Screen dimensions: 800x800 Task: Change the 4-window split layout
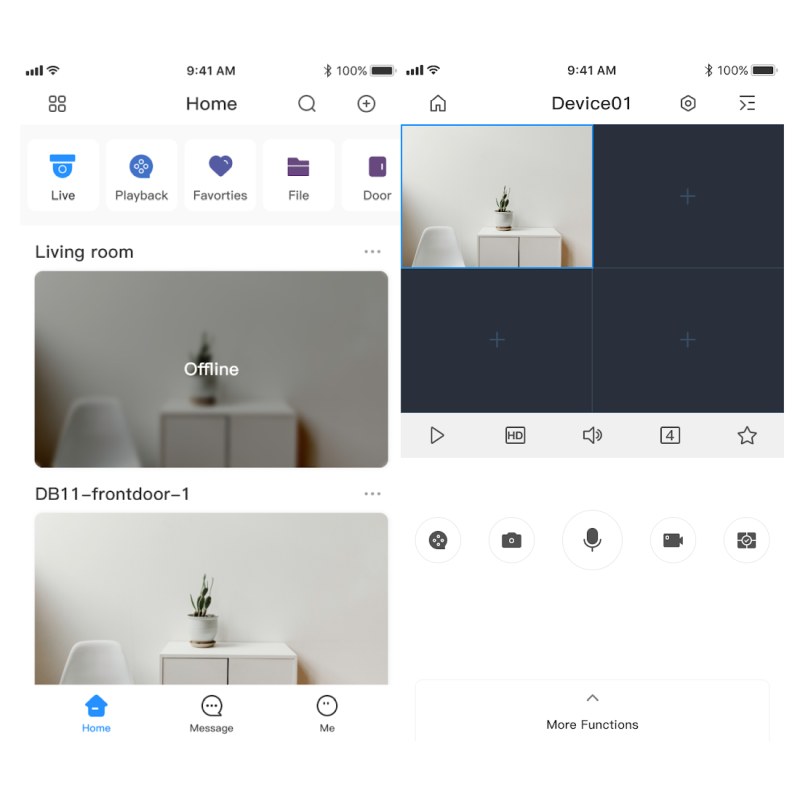click(670, 435)
